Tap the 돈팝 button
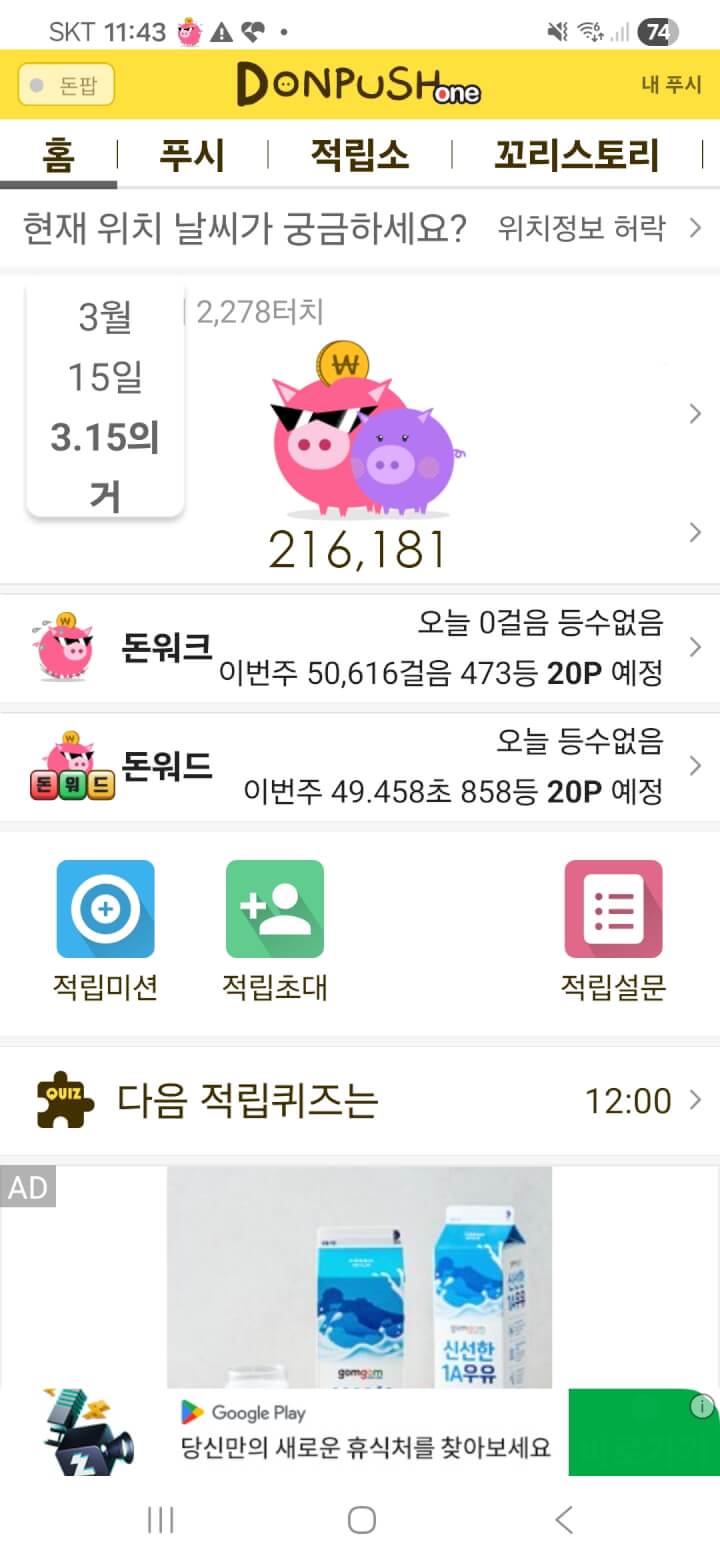Viewport: 720px width, 1560px height. (x=66, y=85)
